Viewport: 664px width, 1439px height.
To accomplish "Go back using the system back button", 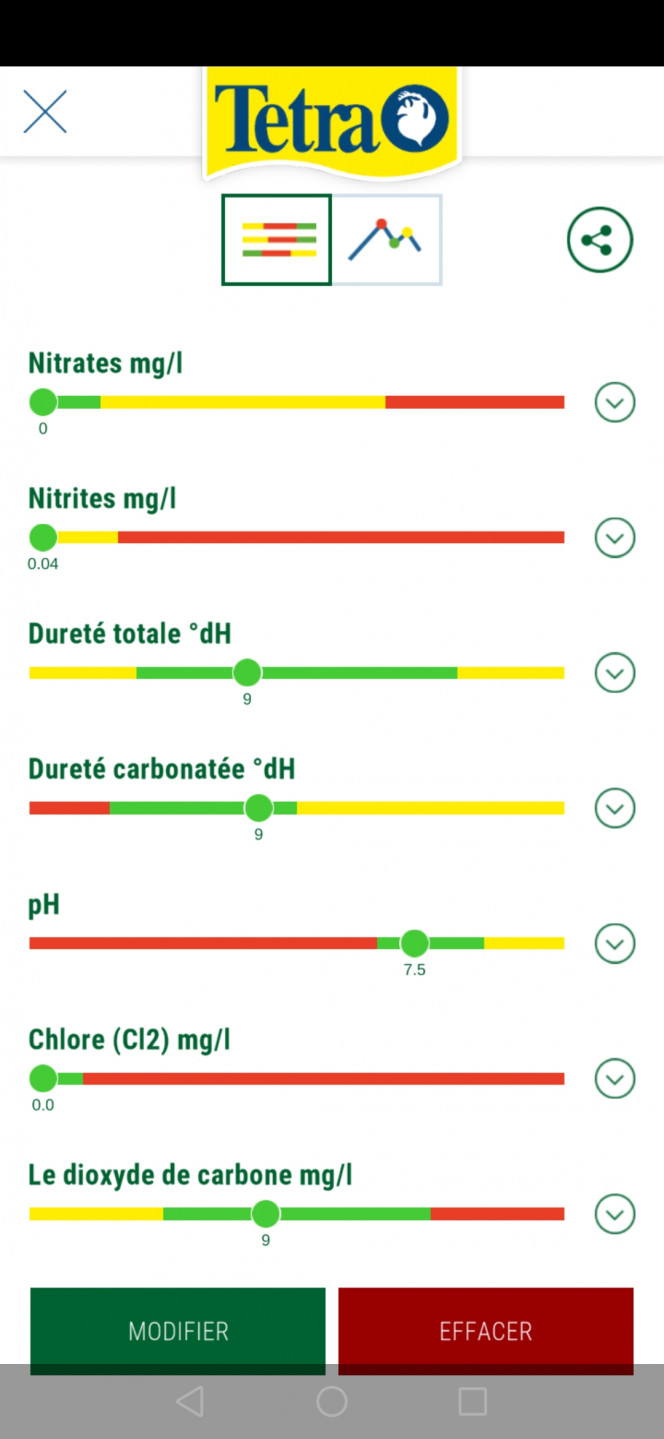I will (190, 1401).
